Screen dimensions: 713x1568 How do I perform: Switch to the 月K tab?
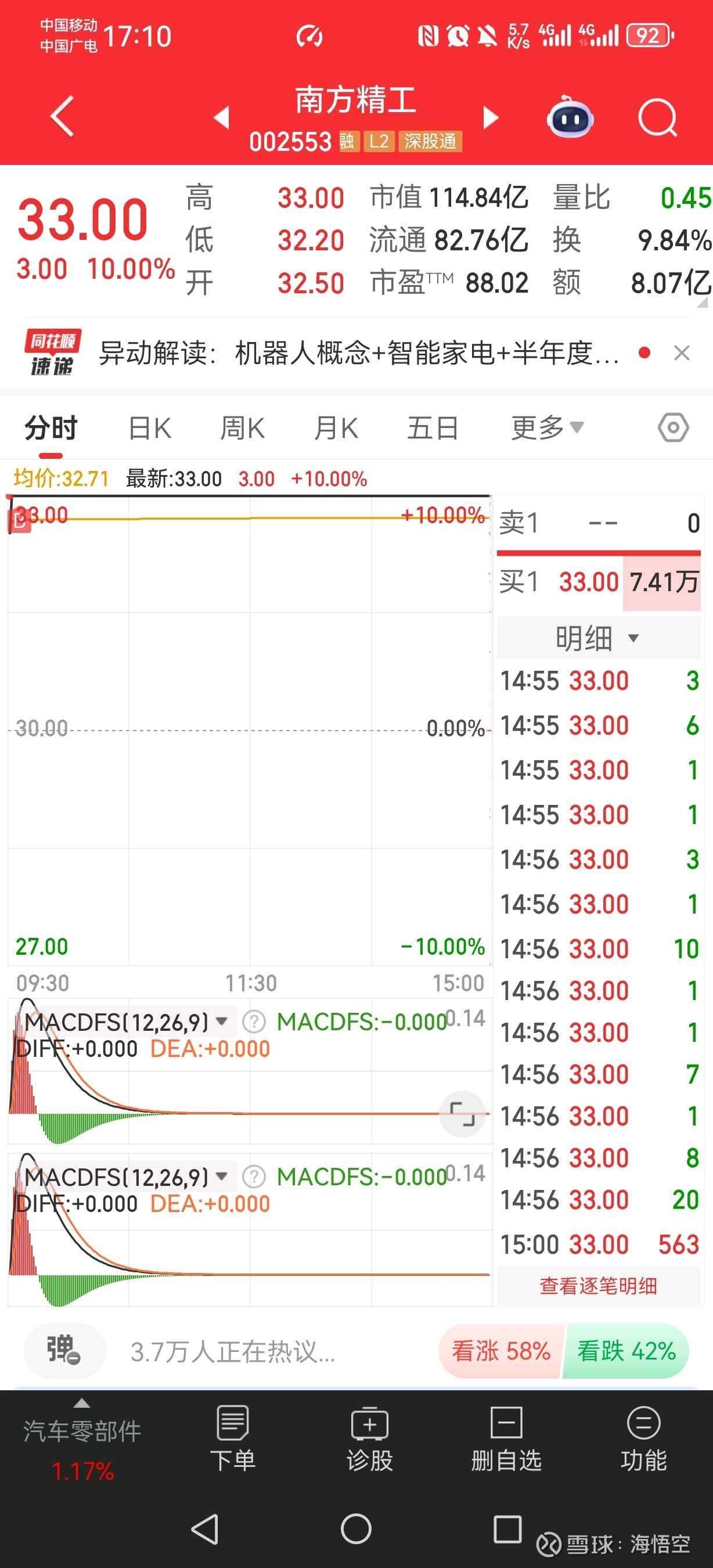(336, 429)
